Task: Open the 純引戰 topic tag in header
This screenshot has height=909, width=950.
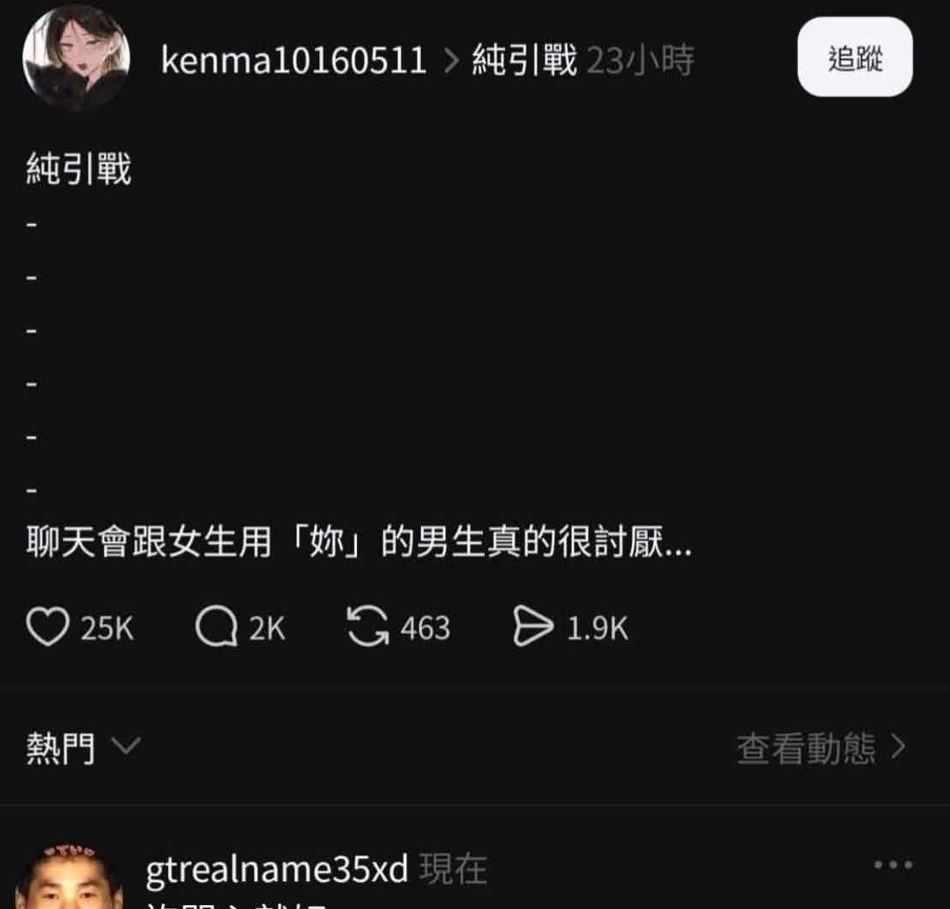Action: pos(524,62)
